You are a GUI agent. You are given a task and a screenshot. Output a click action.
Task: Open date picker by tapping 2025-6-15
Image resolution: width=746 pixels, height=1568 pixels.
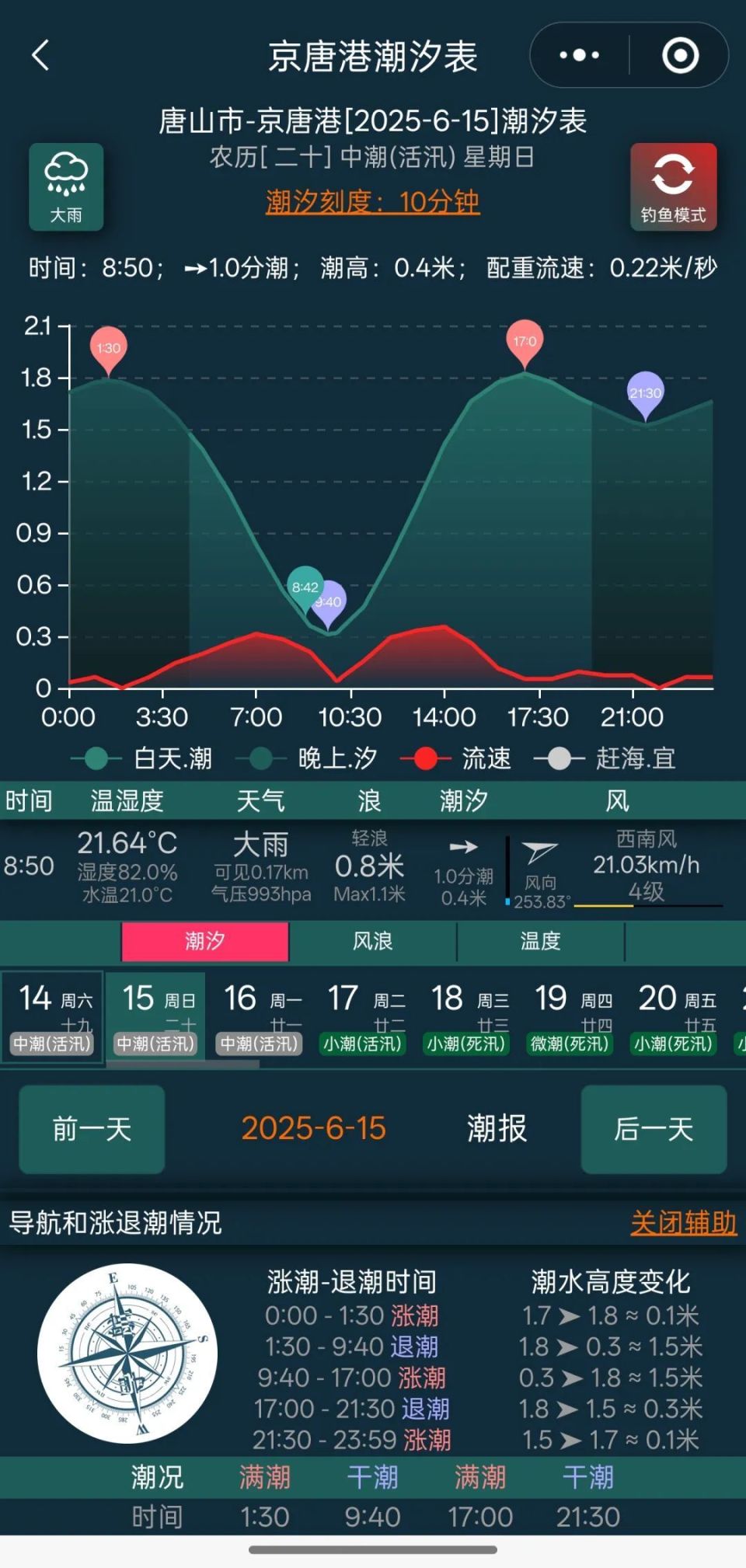314,1128
